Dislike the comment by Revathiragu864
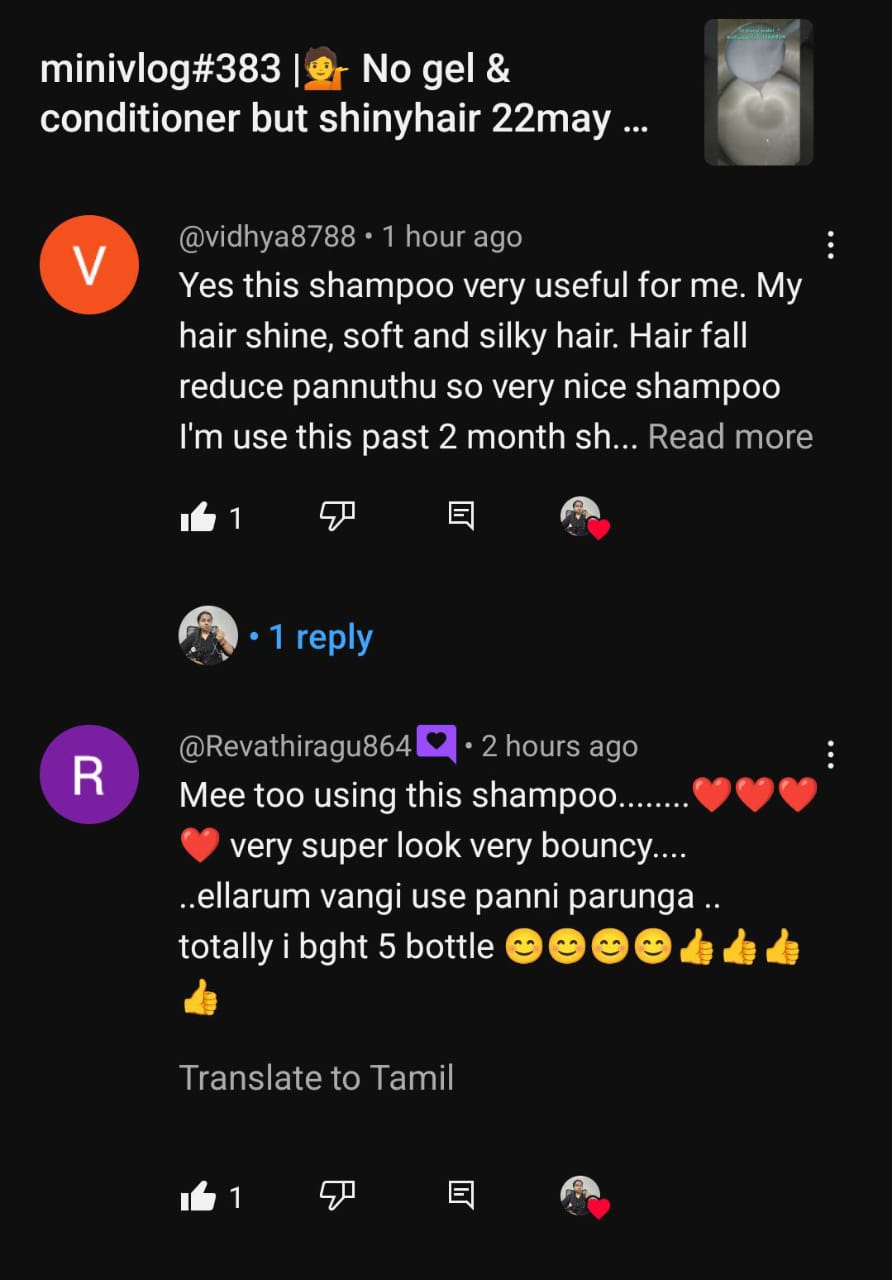 [x=337, y=1195]
